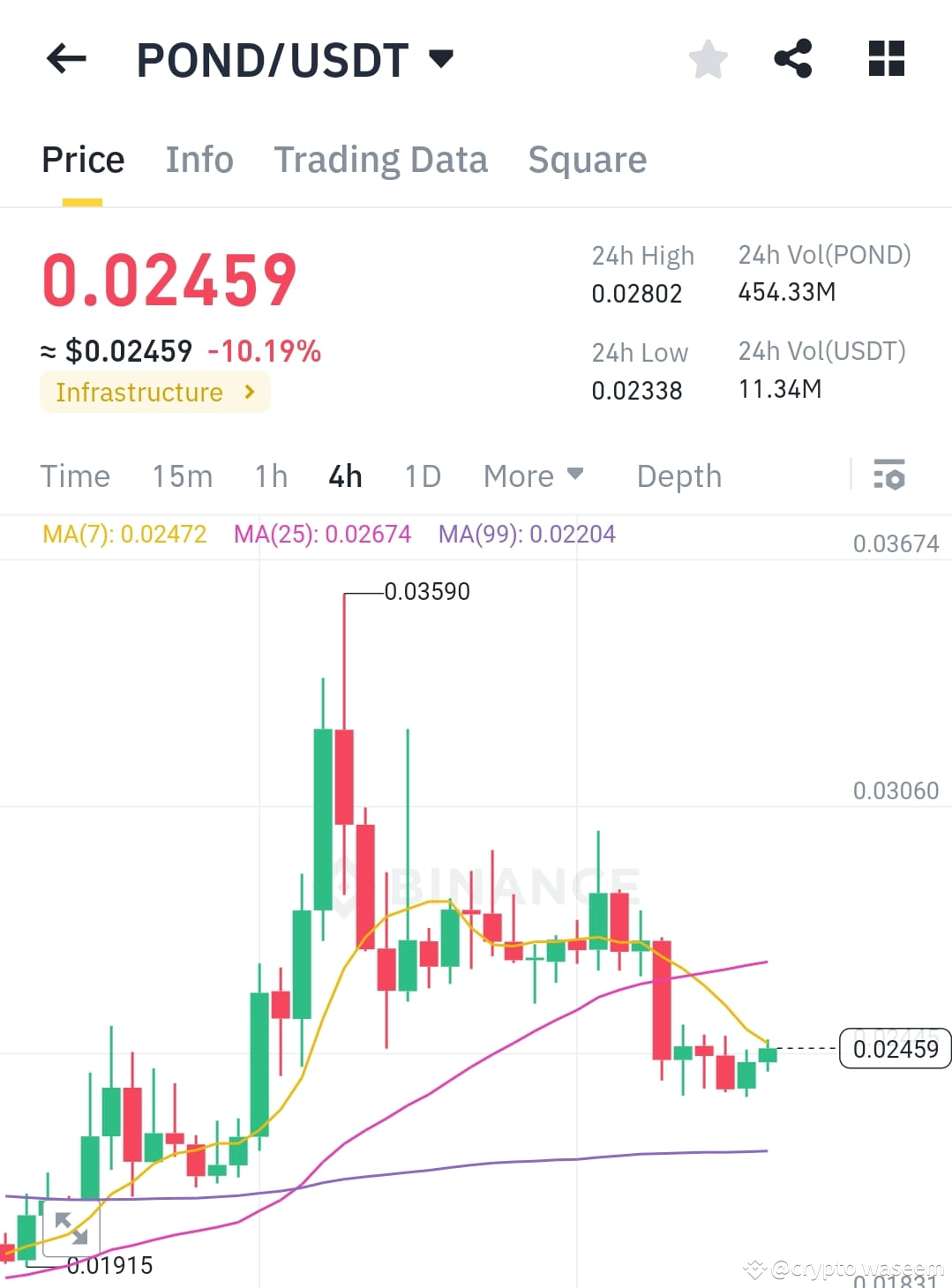
Task: Expand the Infrastructure tag chevron
Action: click(250, 392)
